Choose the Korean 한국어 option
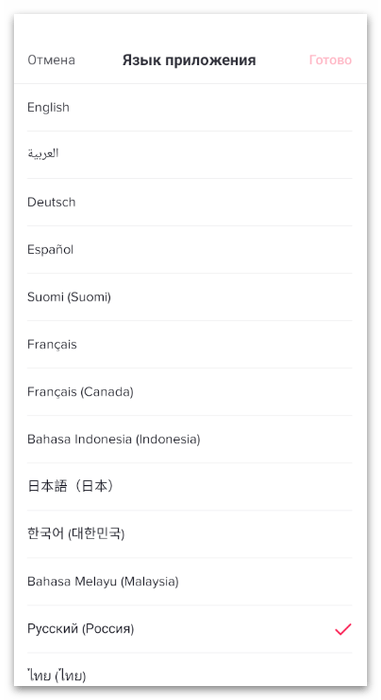 [189, 534]
